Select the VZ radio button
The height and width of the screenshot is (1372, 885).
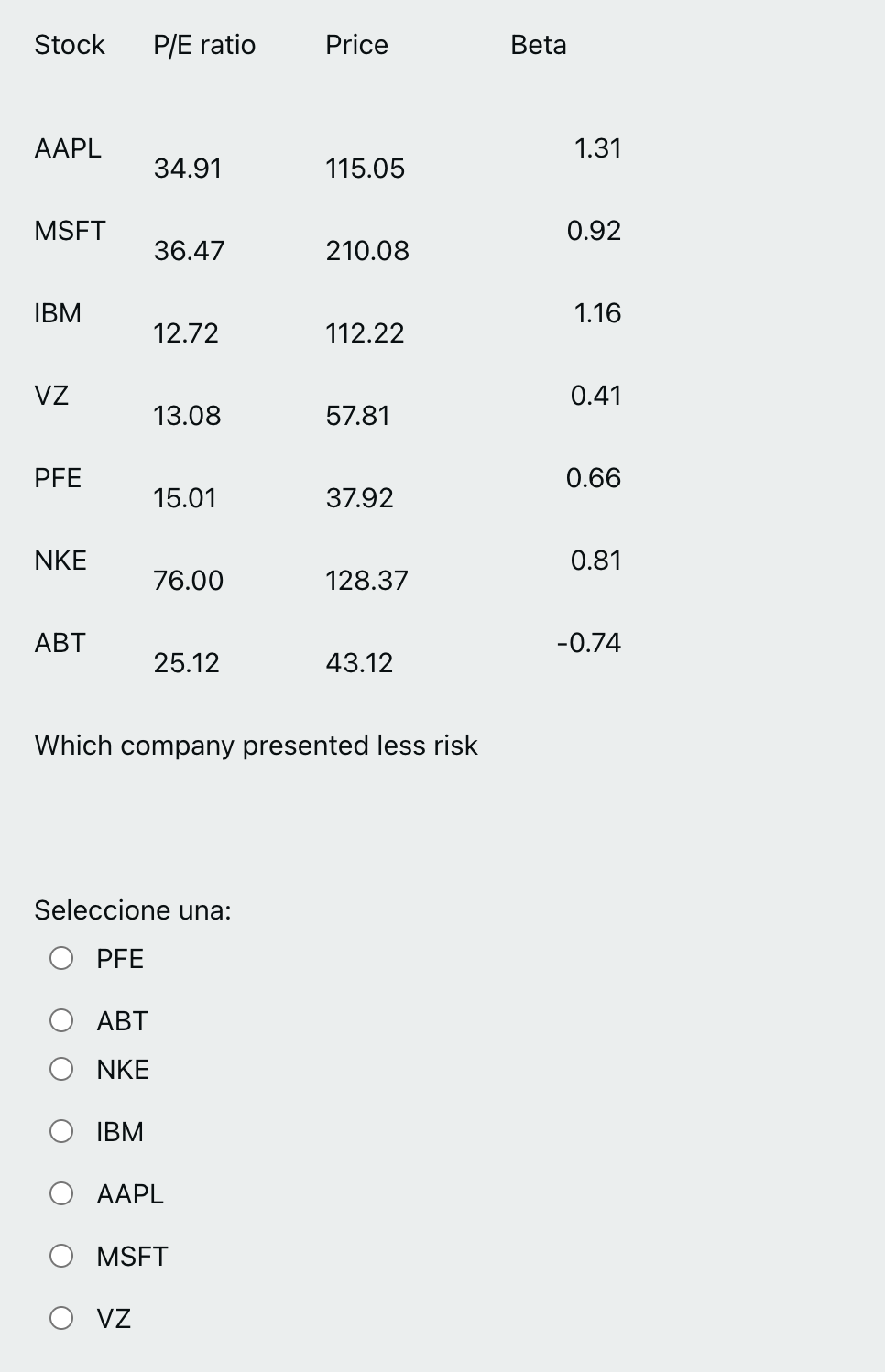click(61, 1318)
